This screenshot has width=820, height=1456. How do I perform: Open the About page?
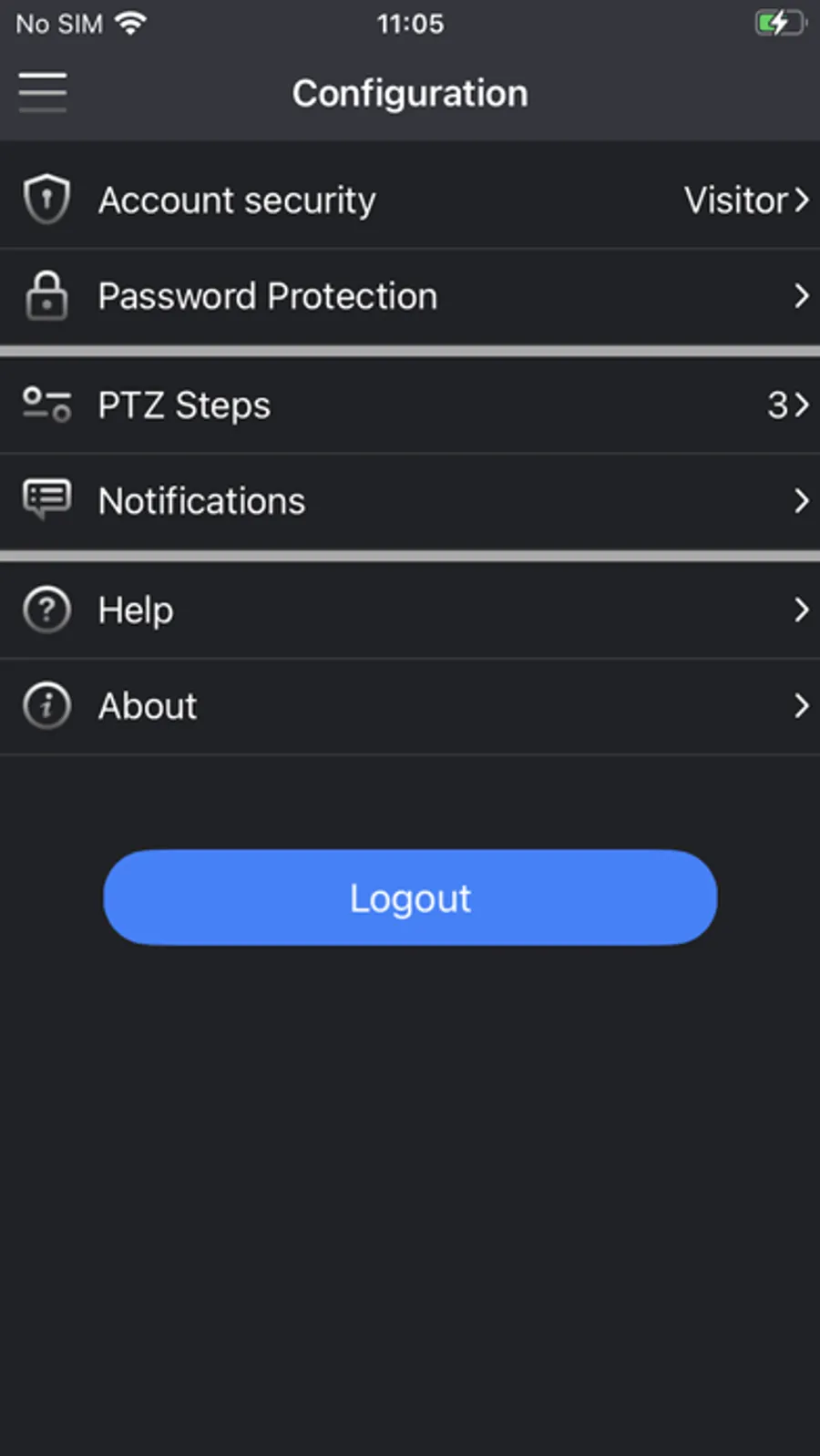coord(801,705)
